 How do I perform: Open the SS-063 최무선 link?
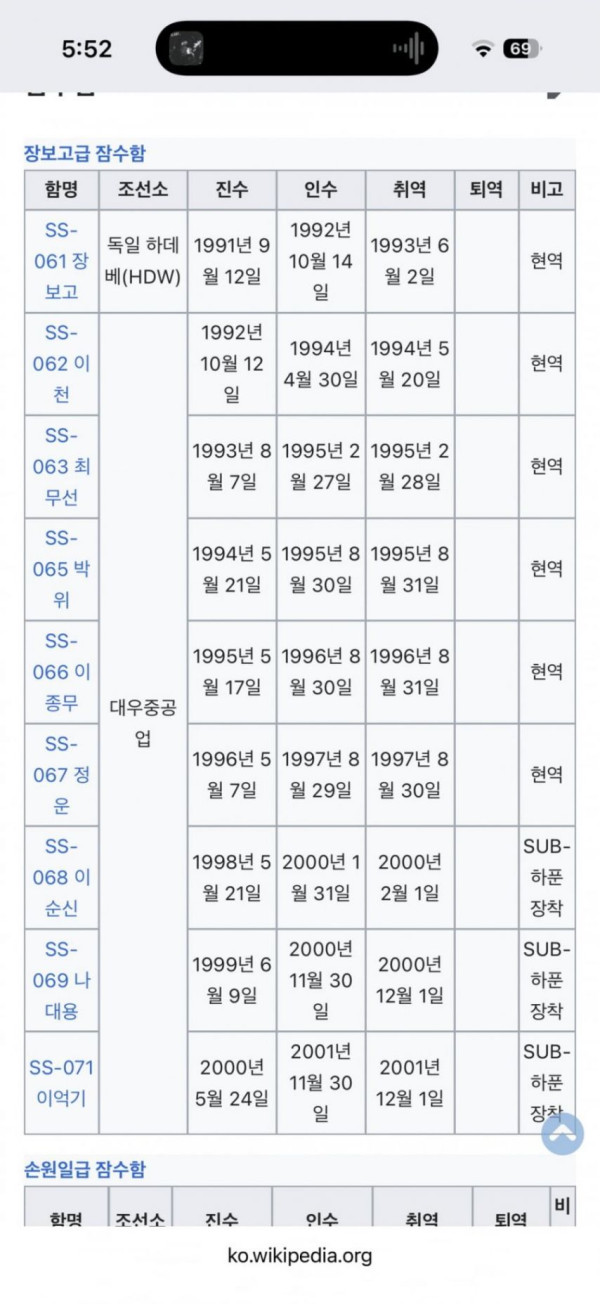pos(62,466)
